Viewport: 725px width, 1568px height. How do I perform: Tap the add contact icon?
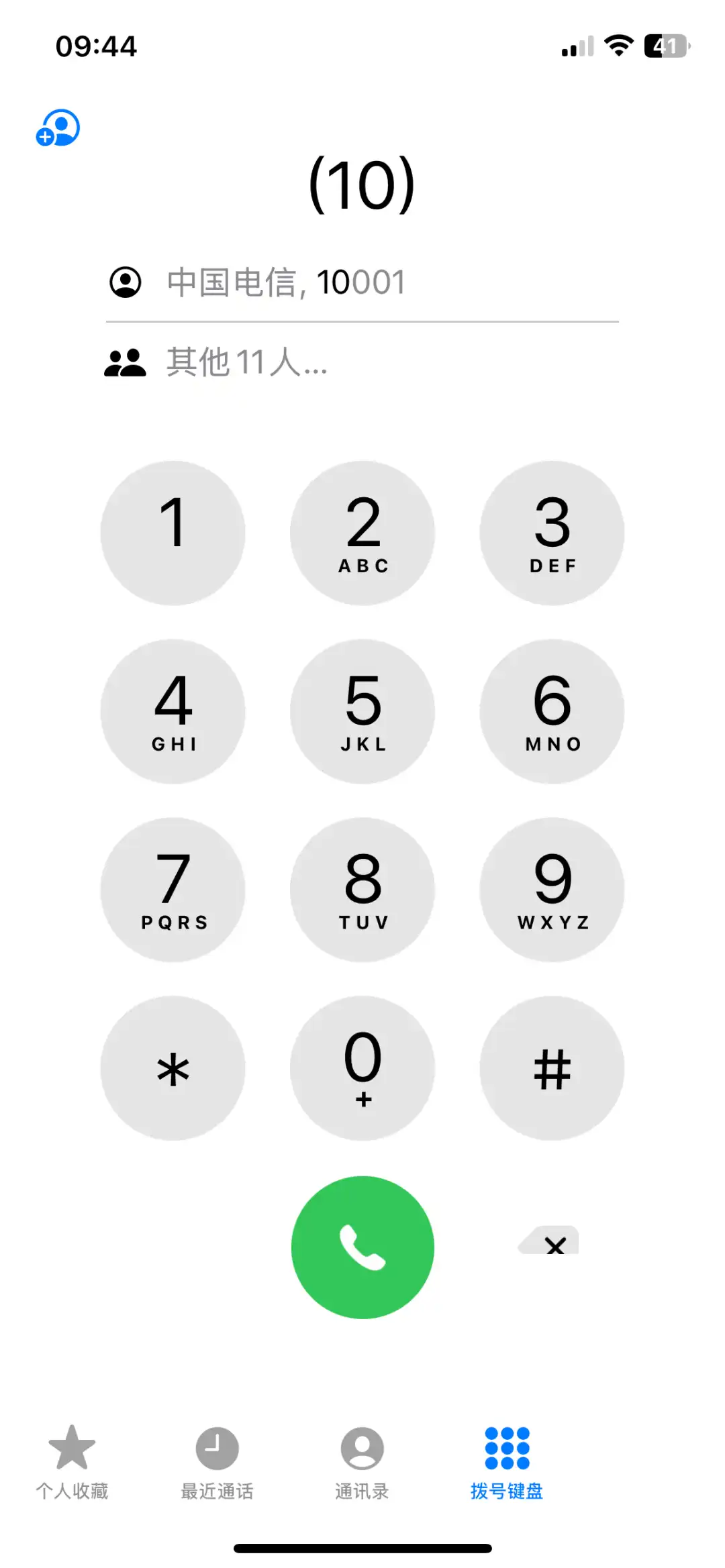[x=58, y=127]
